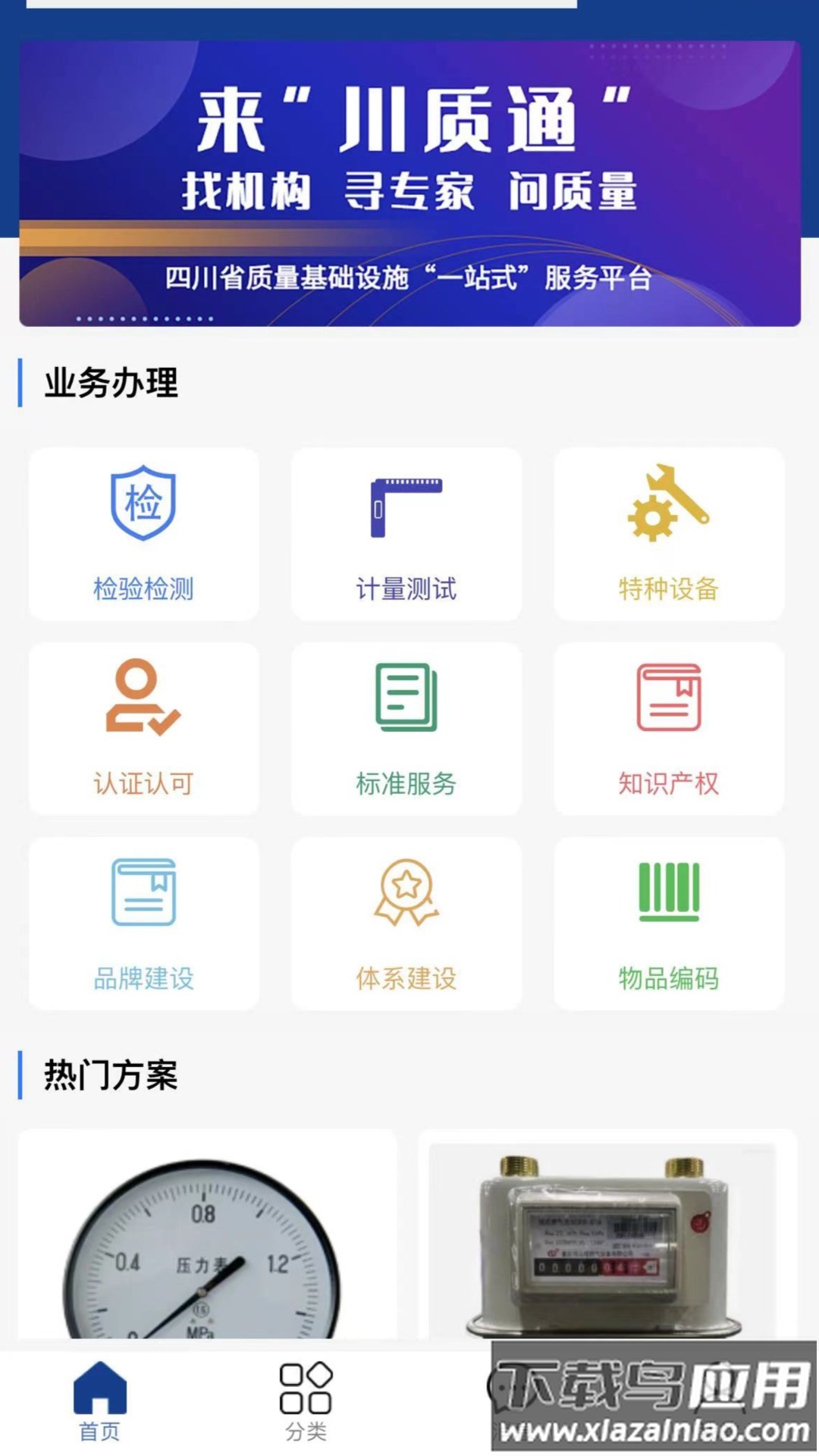Tap the shield icon above 检验检测
The height and width of the screenshot is (1456, 819).
click(x=144, y=502)
